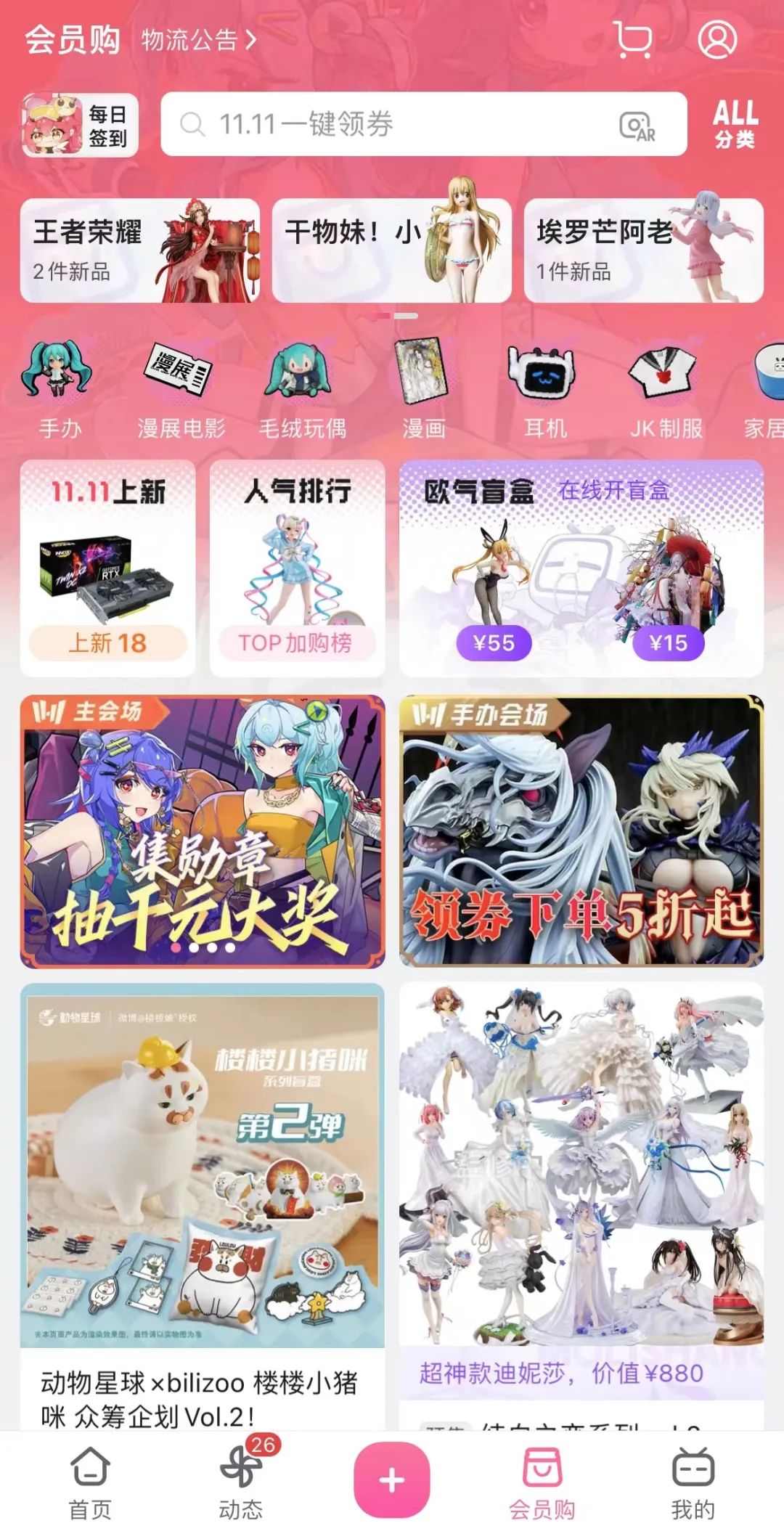Open 楼楼小猪咪 crowdfunding product card
Image resolution: width=784 pixels, height=1539 pixels.
202,1205
